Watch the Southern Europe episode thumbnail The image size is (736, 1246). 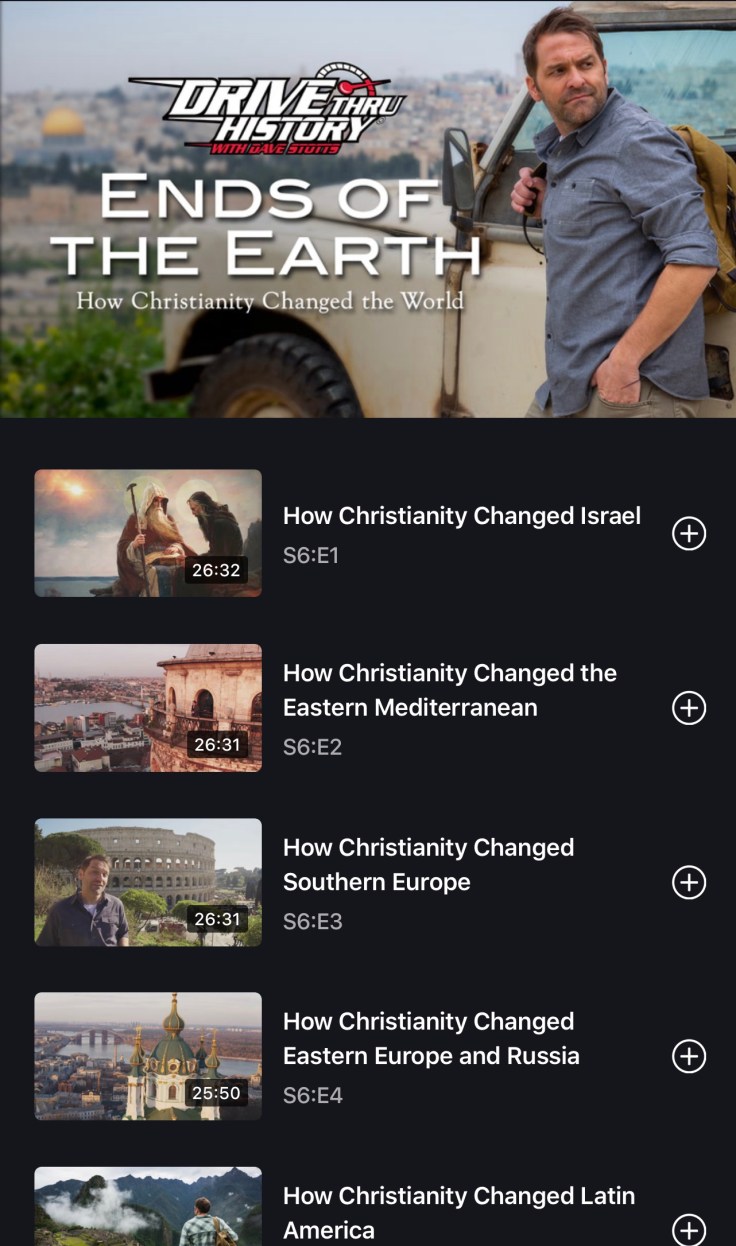[148, 882]
